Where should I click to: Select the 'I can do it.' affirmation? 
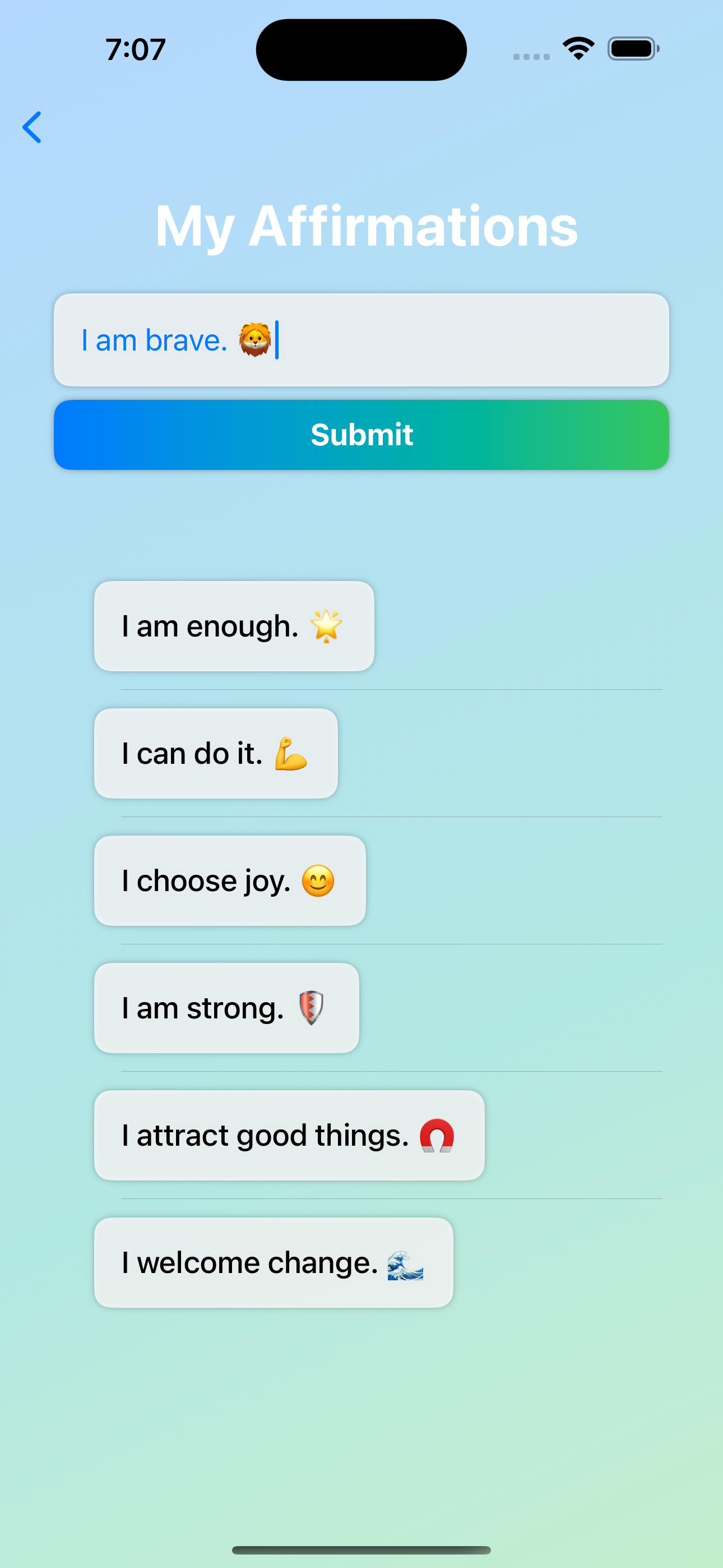(216, 753)
